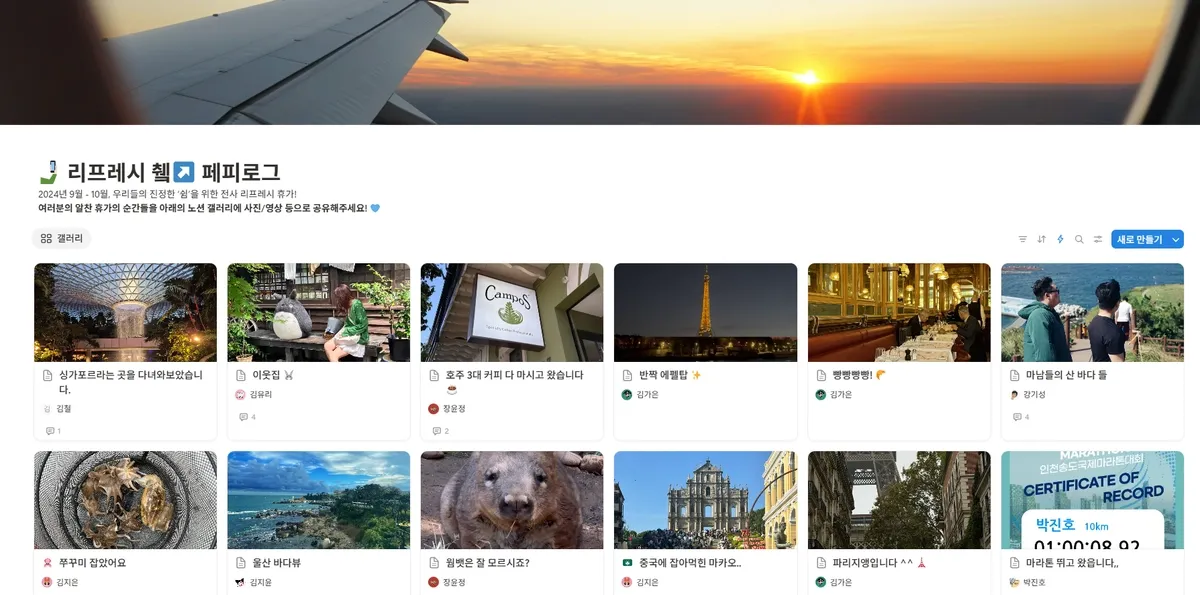1200x595 pixels.
Task: Open the automations lightning icon
Action: tap(1060, 239)
